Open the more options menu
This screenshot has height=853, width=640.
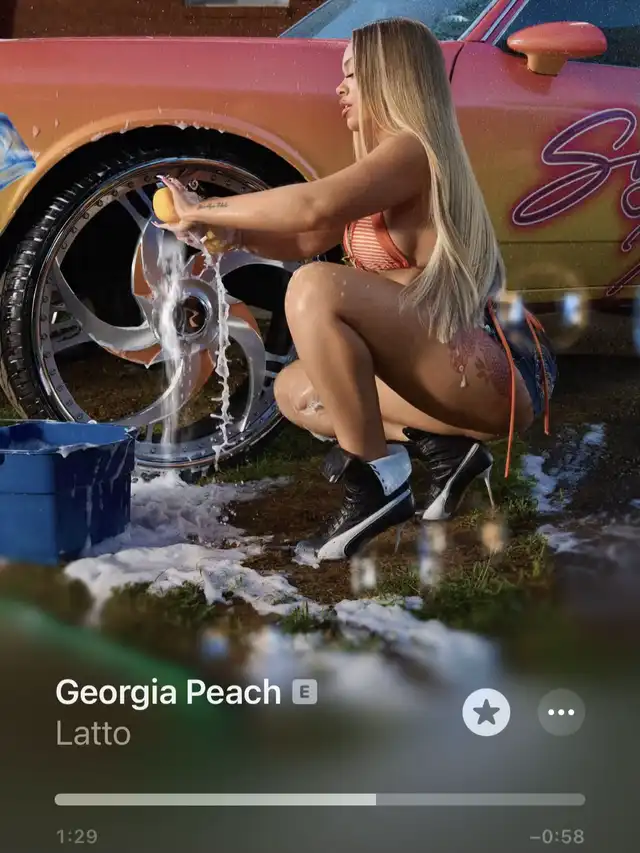coord(561,712)
